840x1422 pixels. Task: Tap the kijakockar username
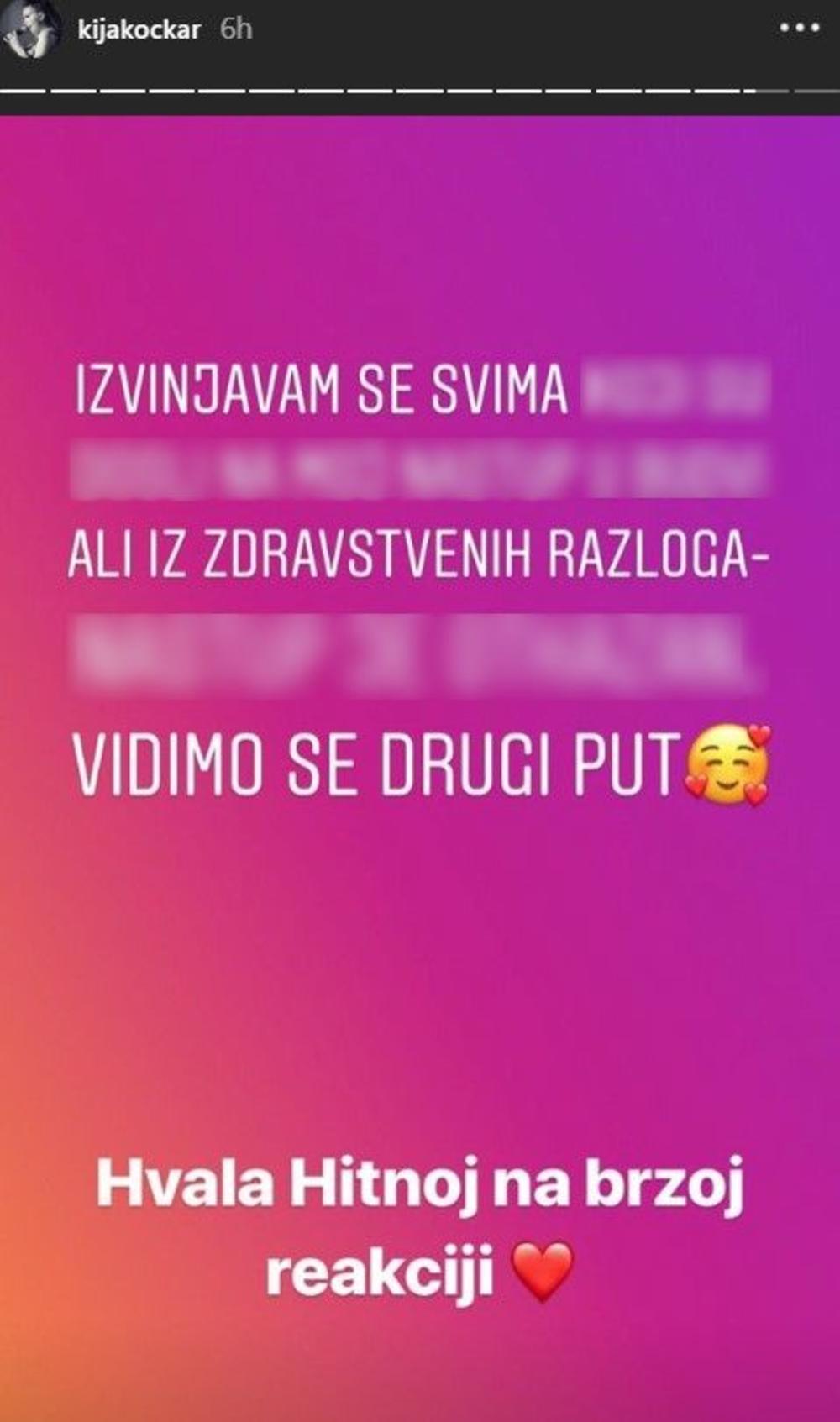139,30
